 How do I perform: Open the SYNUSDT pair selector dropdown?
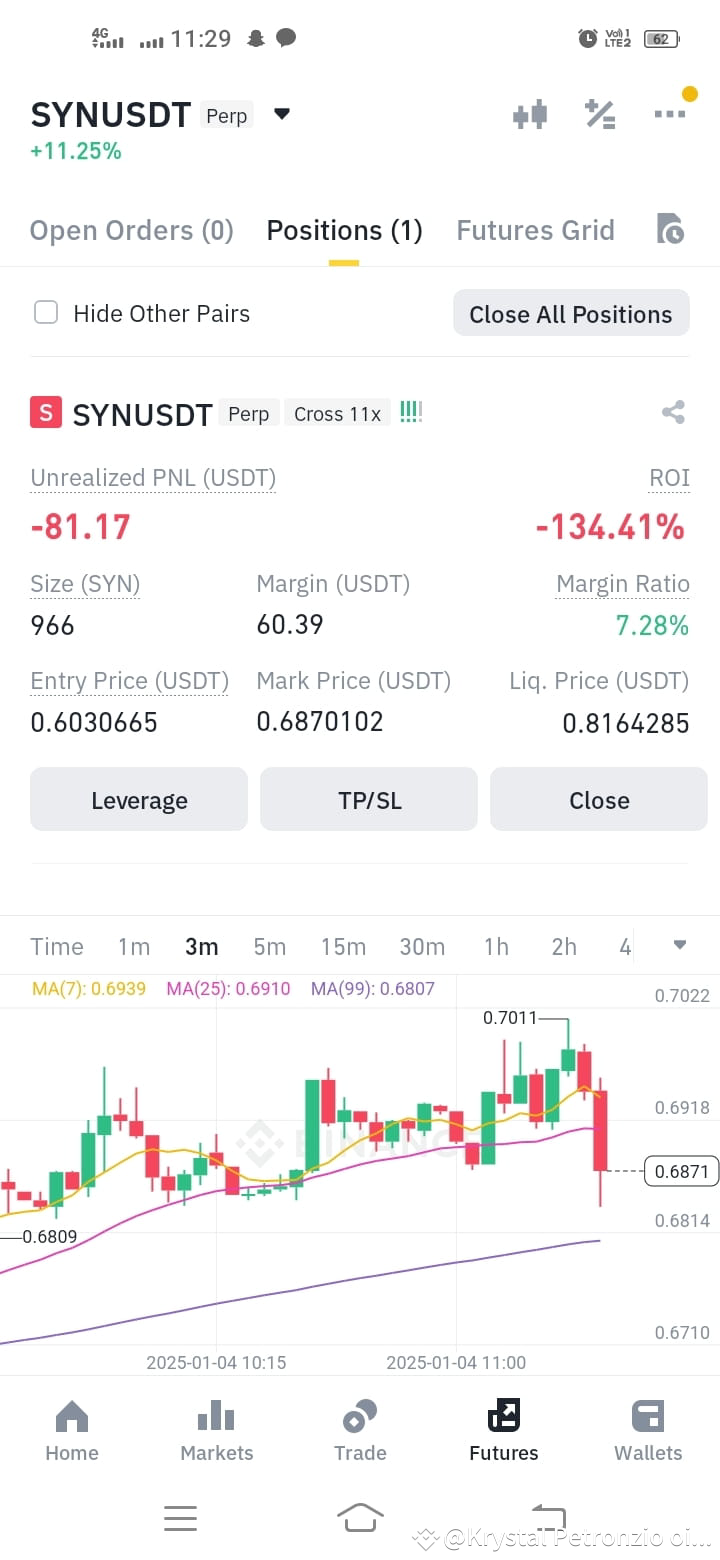coord(281,114)
